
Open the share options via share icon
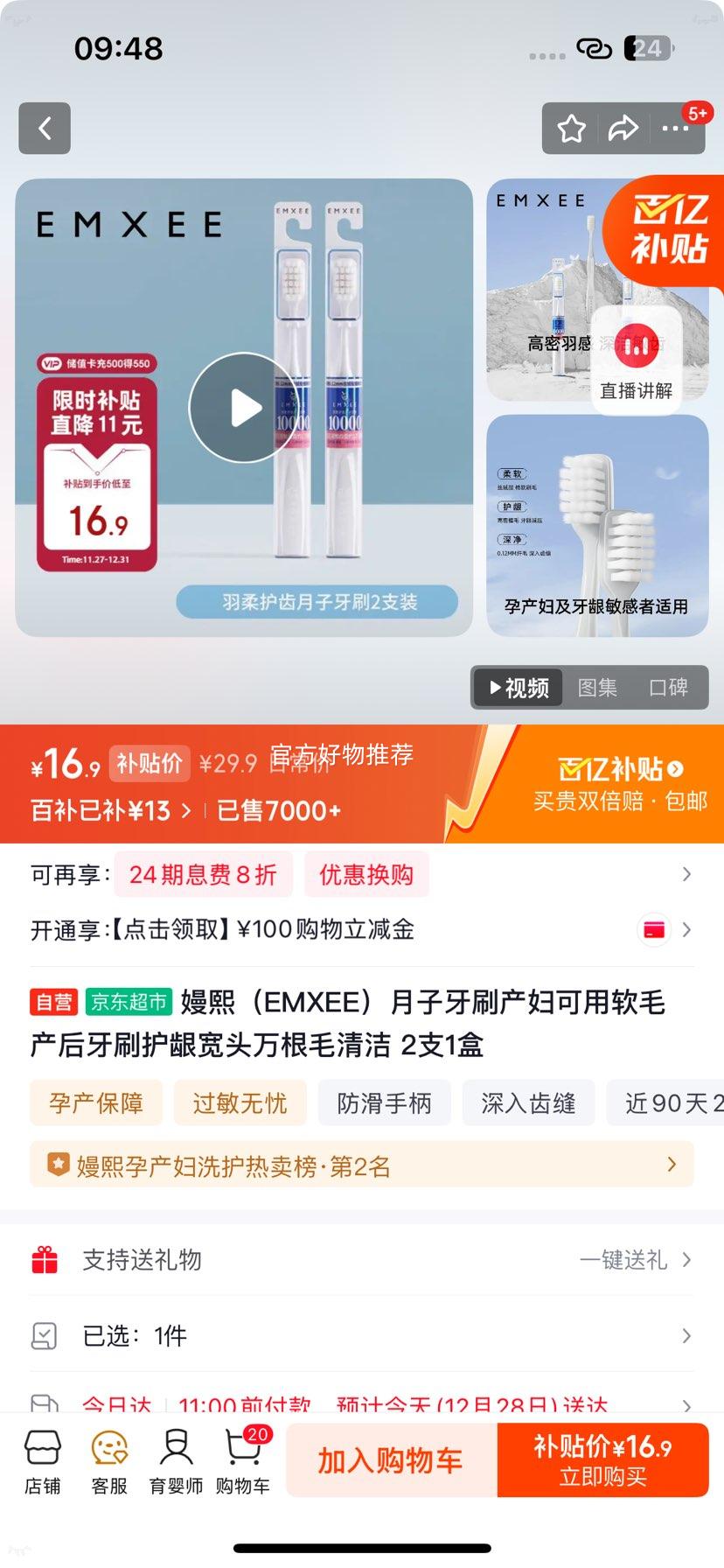tap(623, 128)
